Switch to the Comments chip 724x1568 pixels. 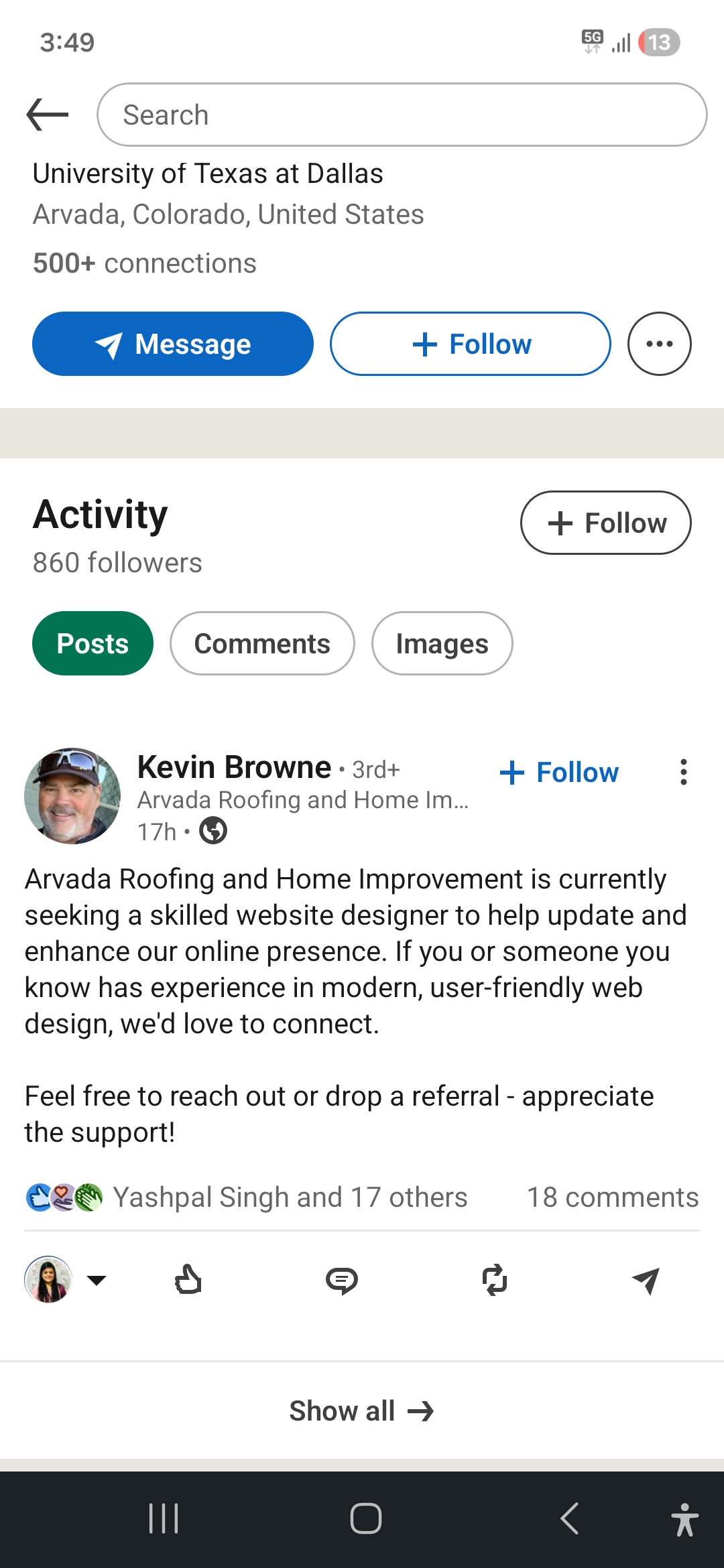pos(262,643)
